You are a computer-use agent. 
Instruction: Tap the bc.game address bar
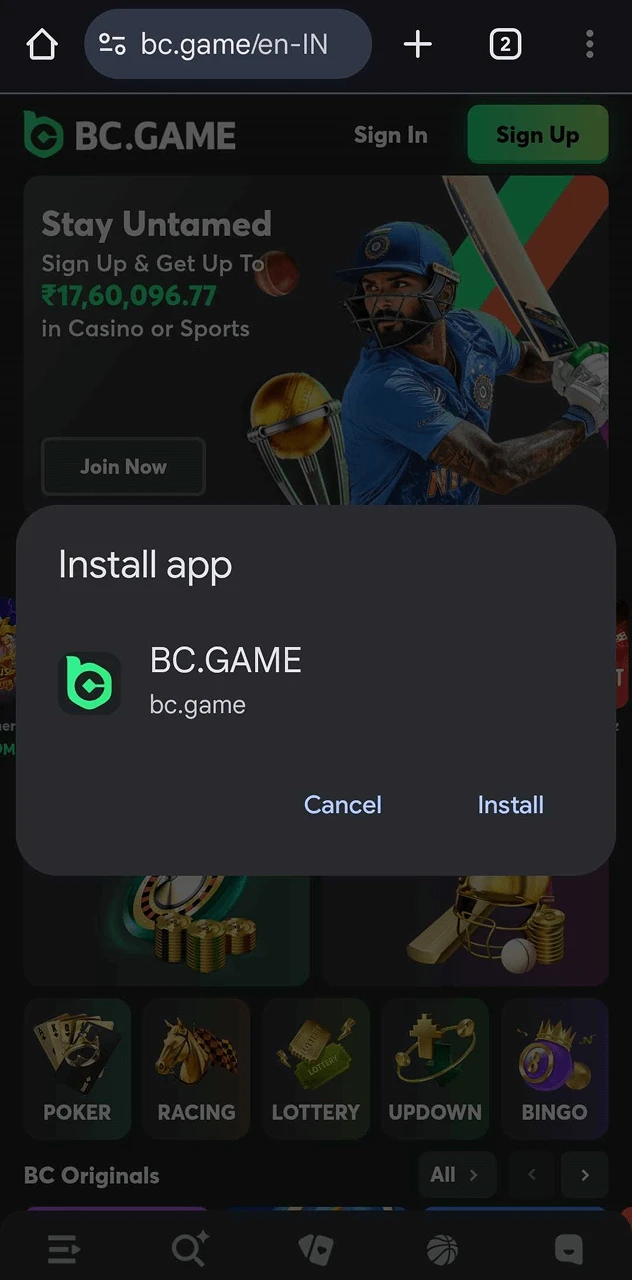tap(232, 44)
